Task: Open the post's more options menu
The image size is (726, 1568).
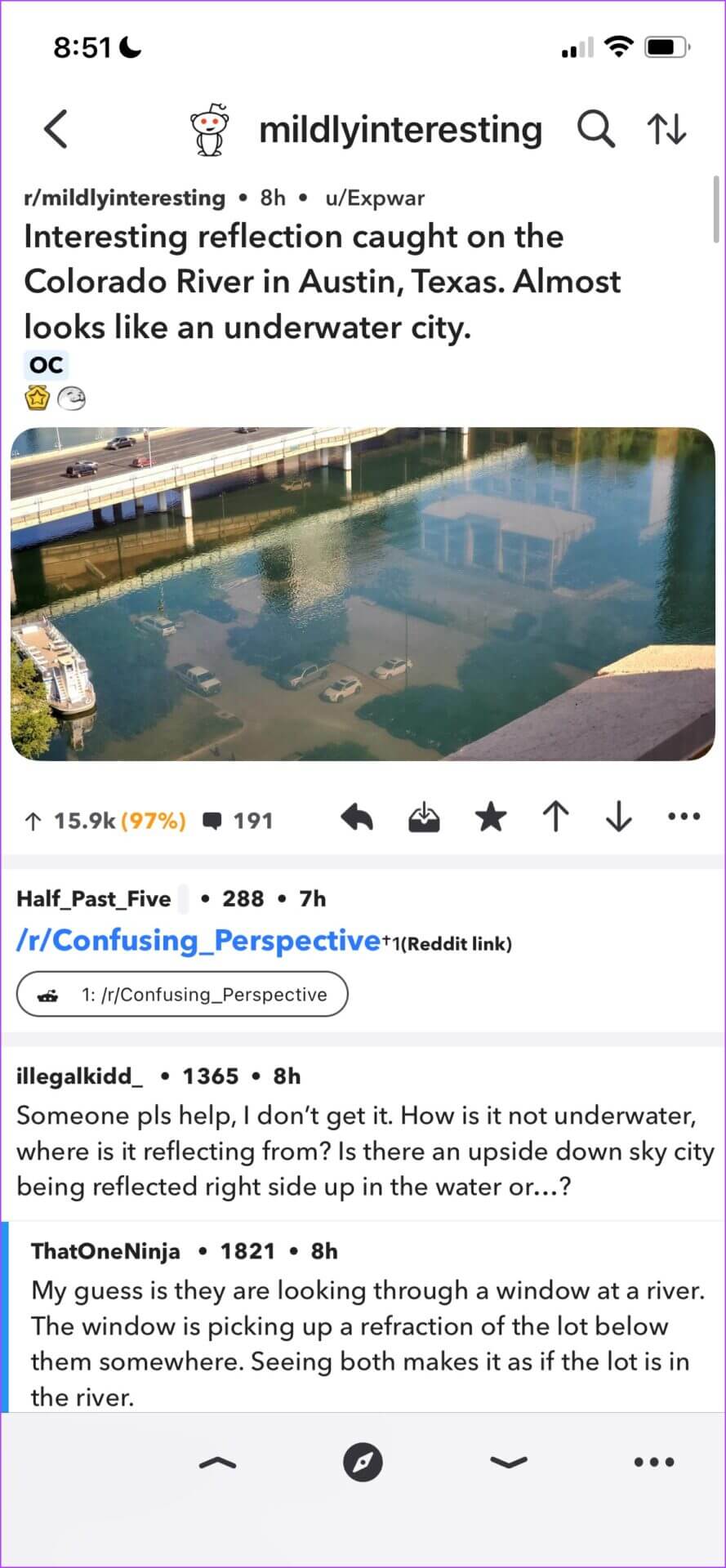Action: [x=684, y=817]
